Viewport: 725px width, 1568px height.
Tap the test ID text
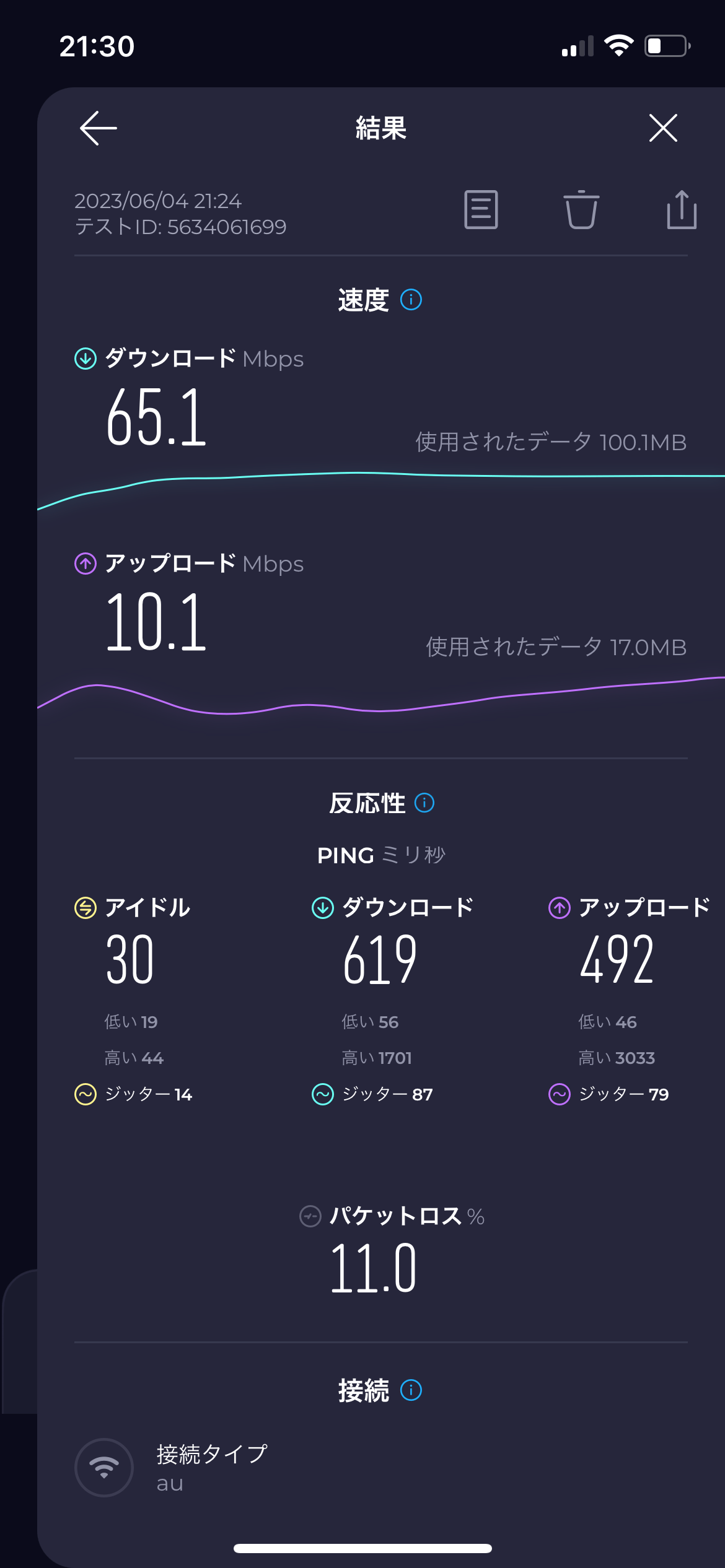pyautogui.click(x=181, y=227)
